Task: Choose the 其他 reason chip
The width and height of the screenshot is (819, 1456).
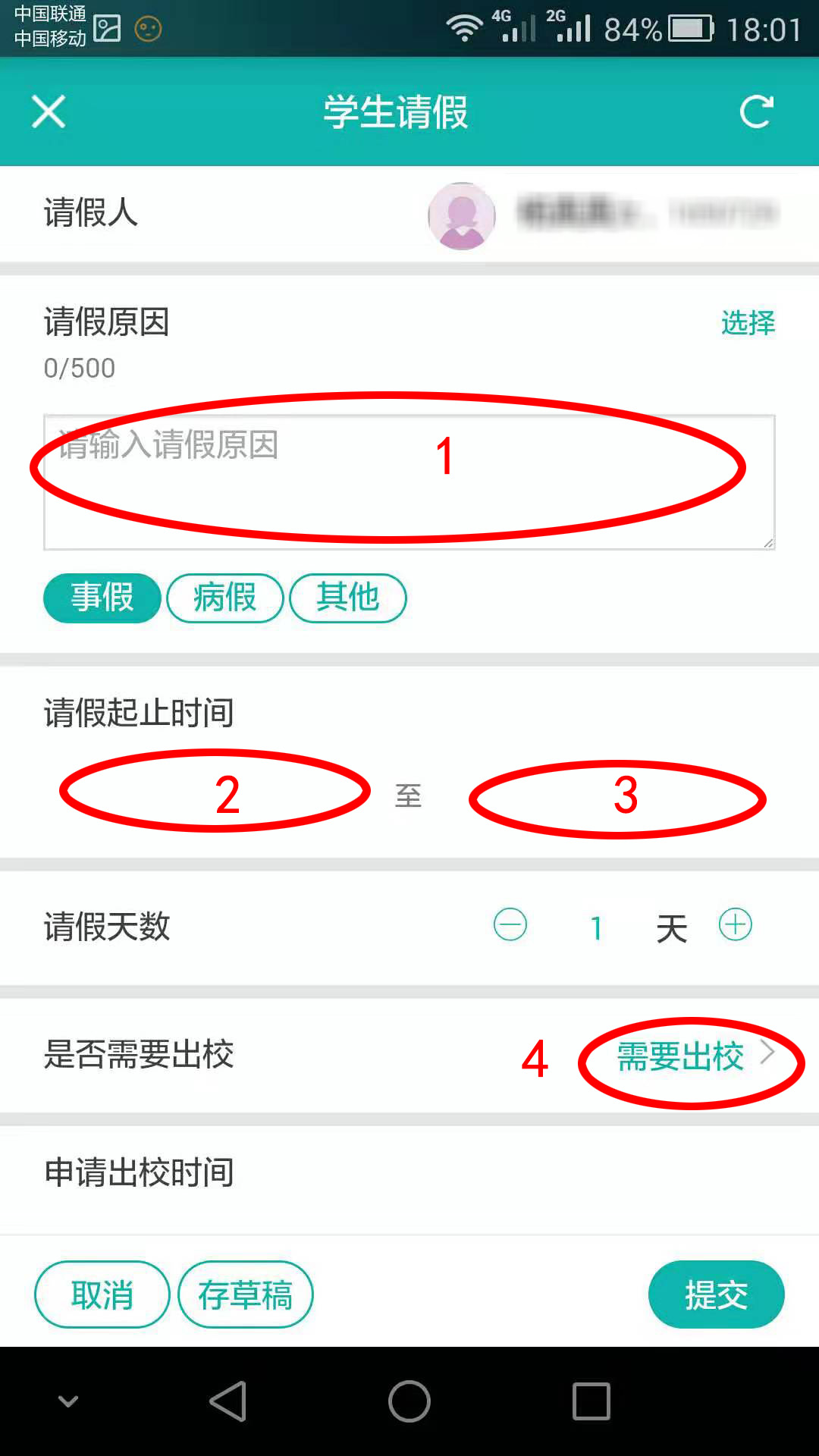Action: (347, 598)
